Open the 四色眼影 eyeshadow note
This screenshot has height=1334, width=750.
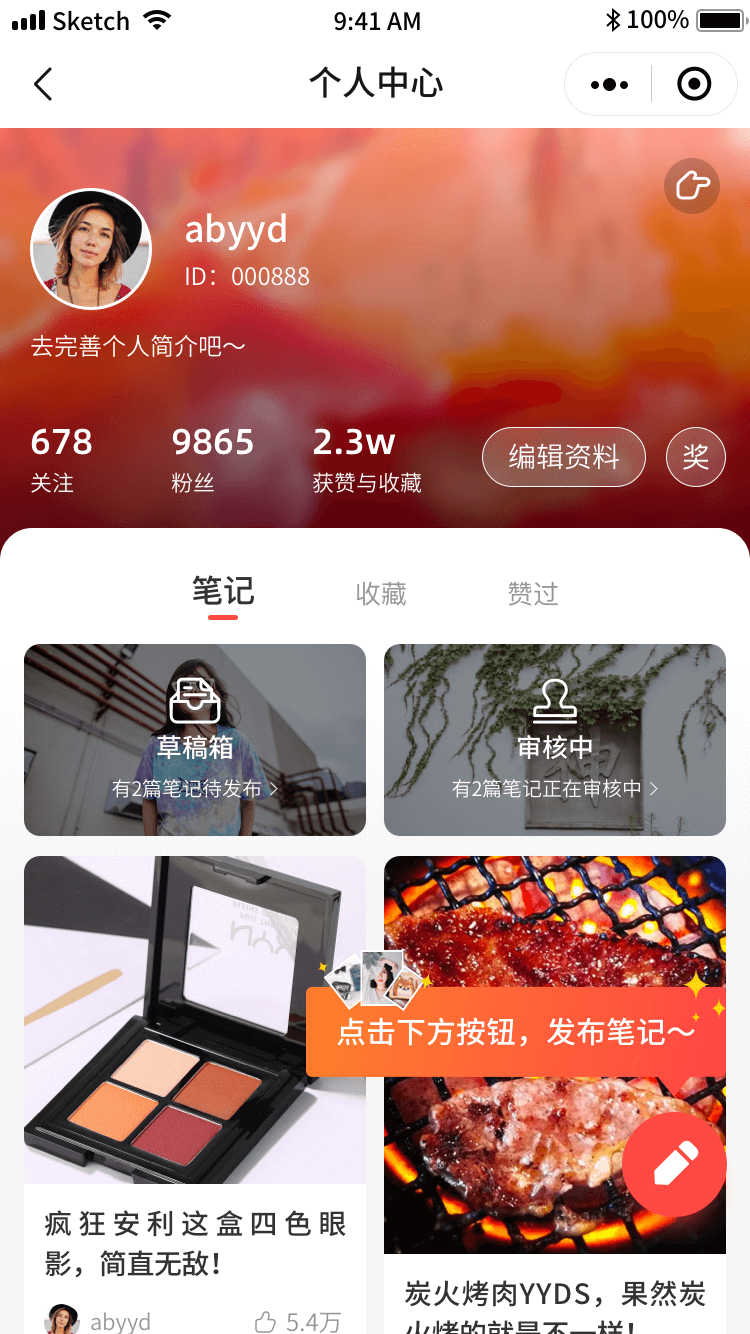tap(195, 1020)
